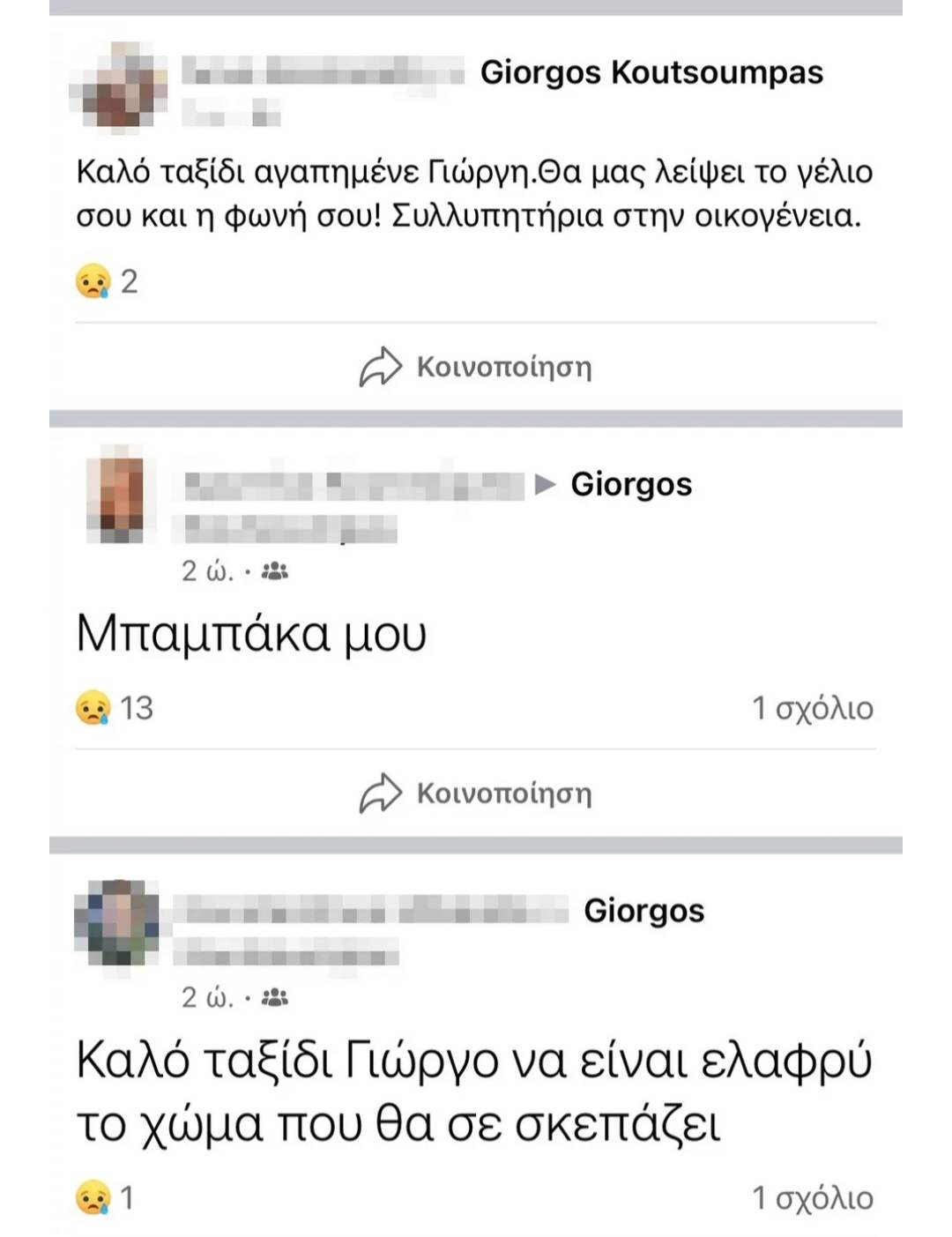Open the Giorgos profile in the 'Μπαμπάκα μου' header
This screenshot has width=952, height=1237.
pos(631,484)
